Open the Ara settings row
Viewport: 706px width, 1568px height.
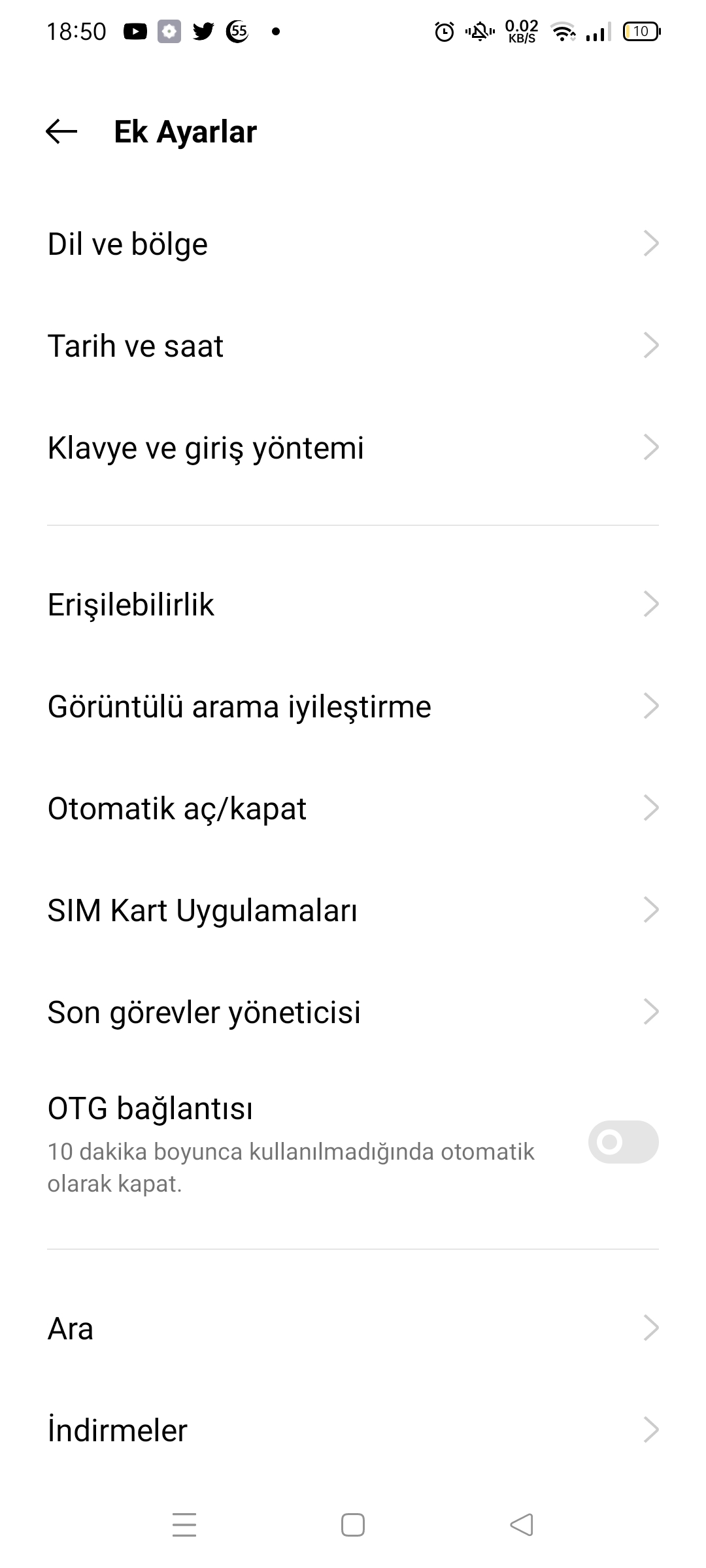353,1328
